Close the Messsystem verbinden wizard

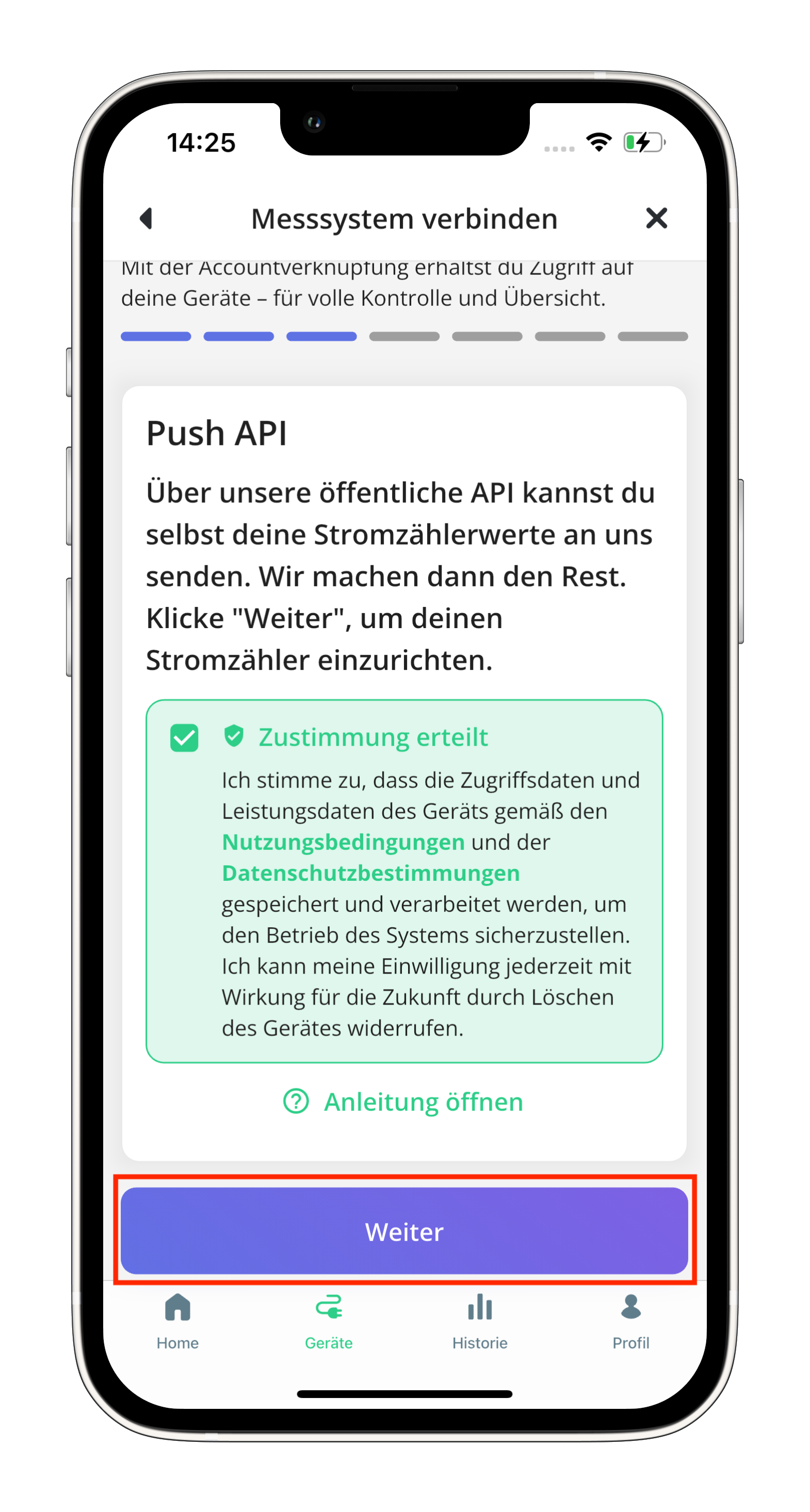tap(656, 218)
